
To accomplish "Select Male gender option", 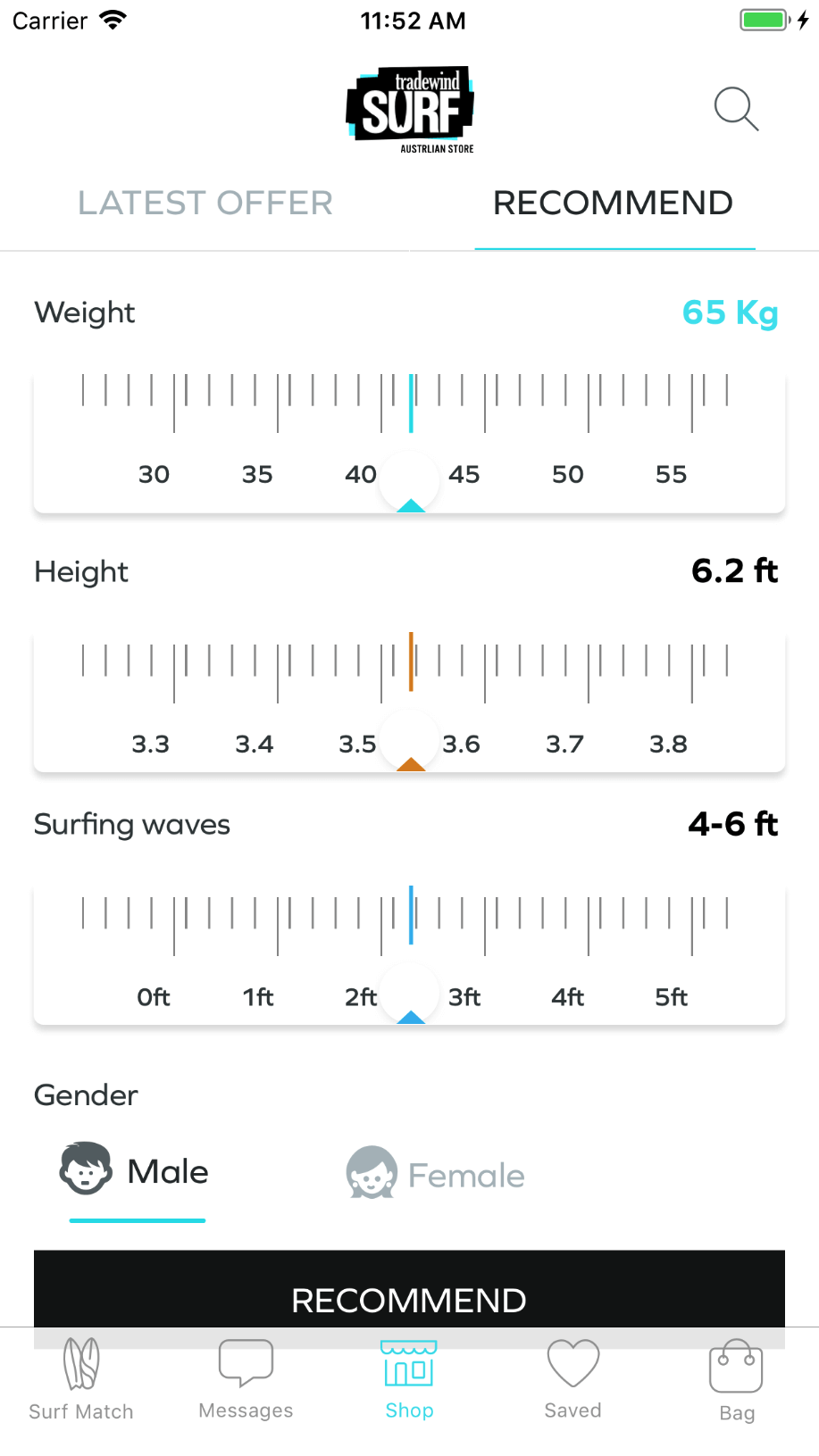I will (x=135, y=1171).
